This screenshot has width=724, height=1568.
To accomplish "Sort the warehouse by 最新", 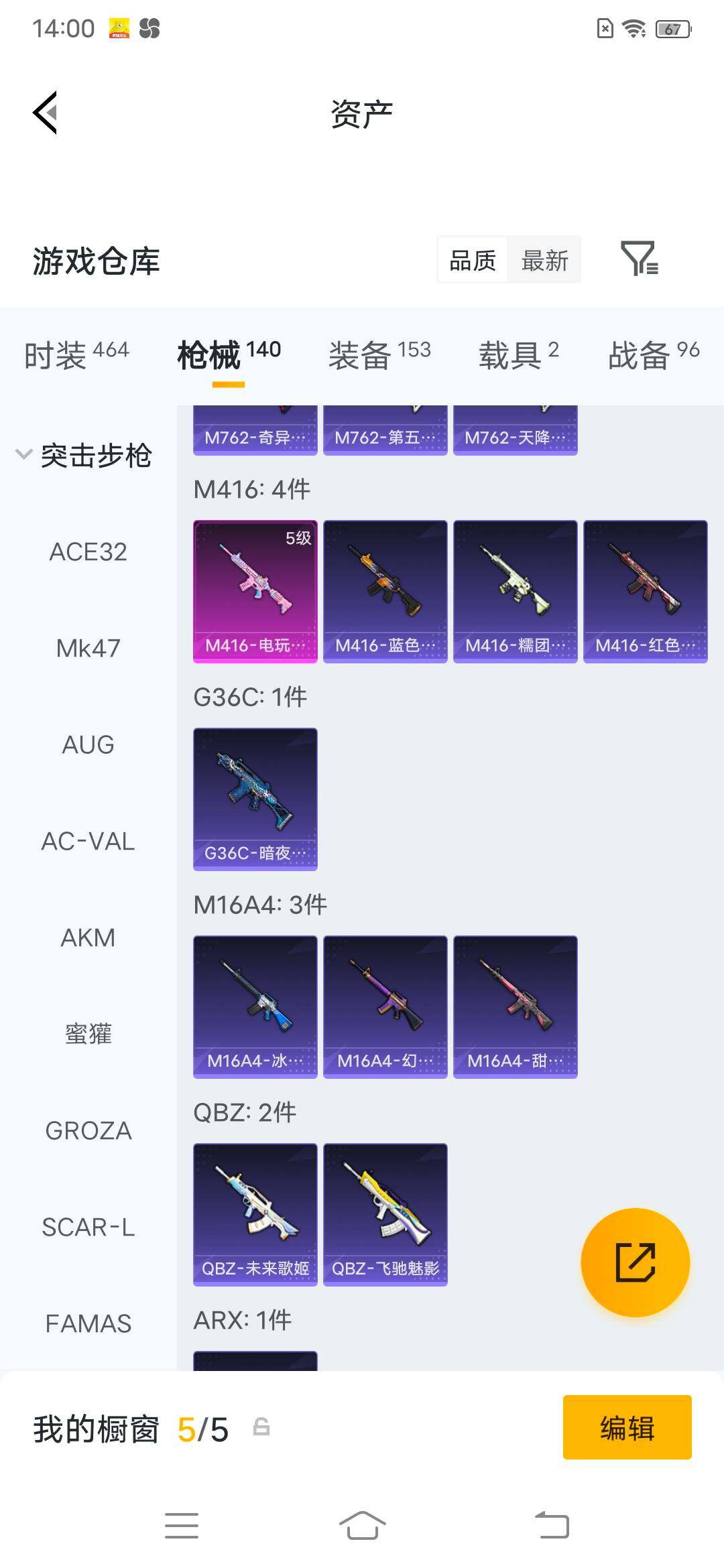I will click(544, 260).
